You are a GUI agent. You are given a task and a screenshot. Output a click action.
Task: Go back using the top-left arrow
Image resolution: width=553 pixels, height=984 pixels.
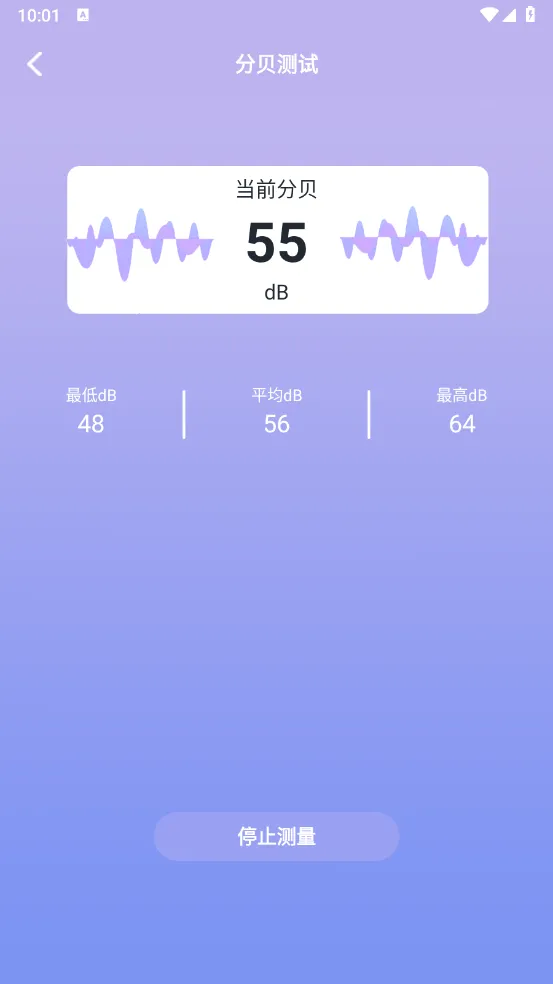pos(35,64)
